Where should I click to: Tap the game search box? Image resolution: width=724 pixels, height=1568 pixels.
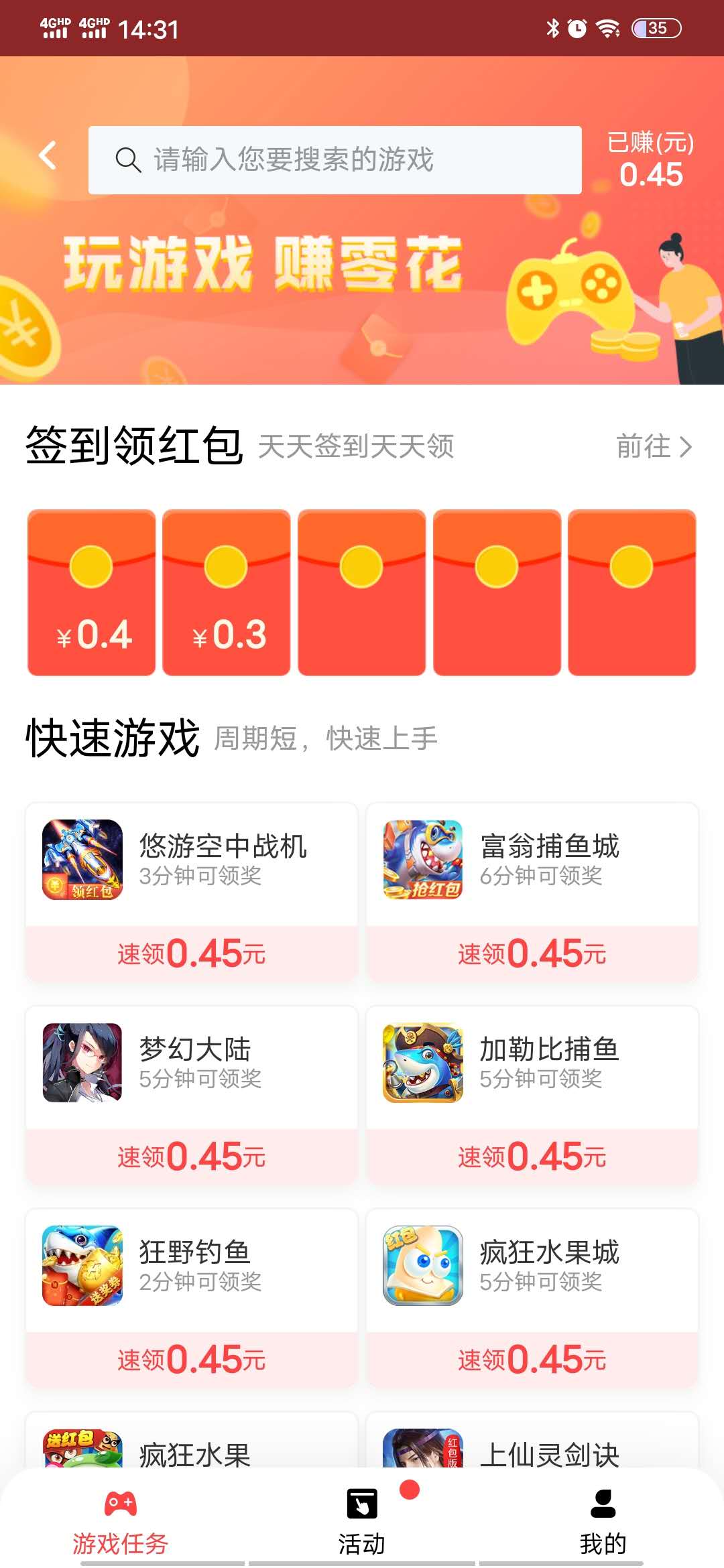(x=334, y=160)
